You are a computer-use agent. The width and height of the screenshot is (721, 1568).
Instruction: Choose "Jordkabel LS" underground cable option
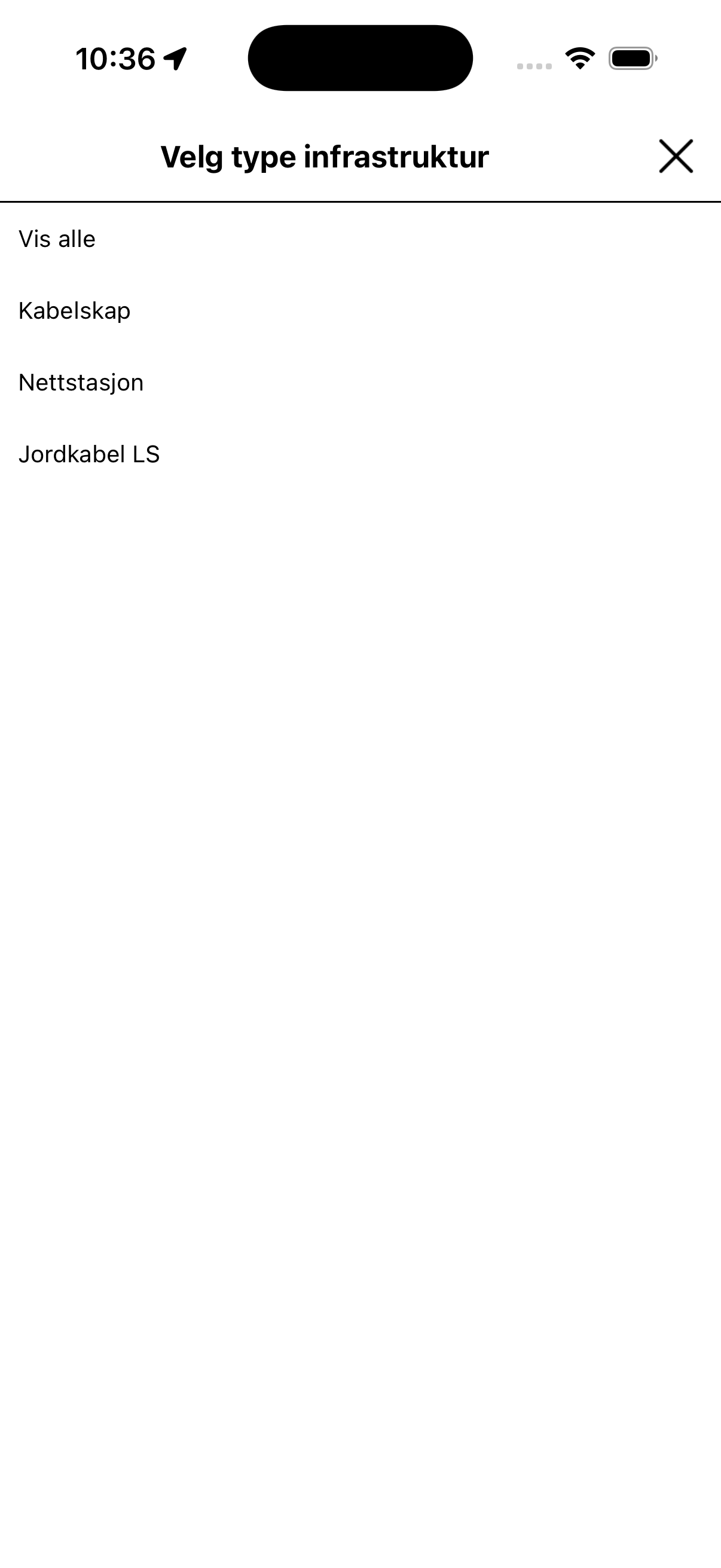point(90,453)
